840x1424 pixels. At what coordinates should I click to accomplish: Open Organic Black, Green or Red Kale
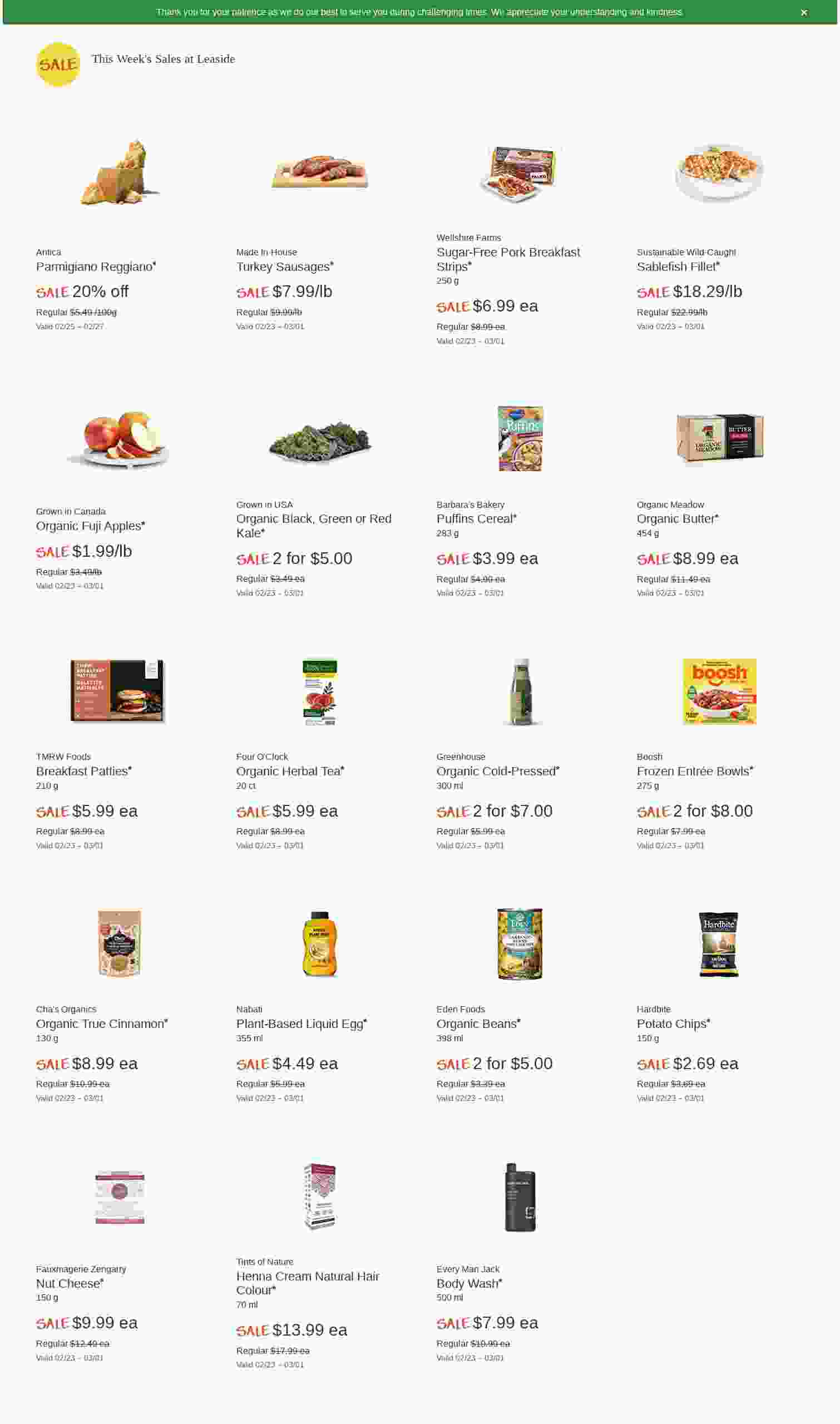313,525
